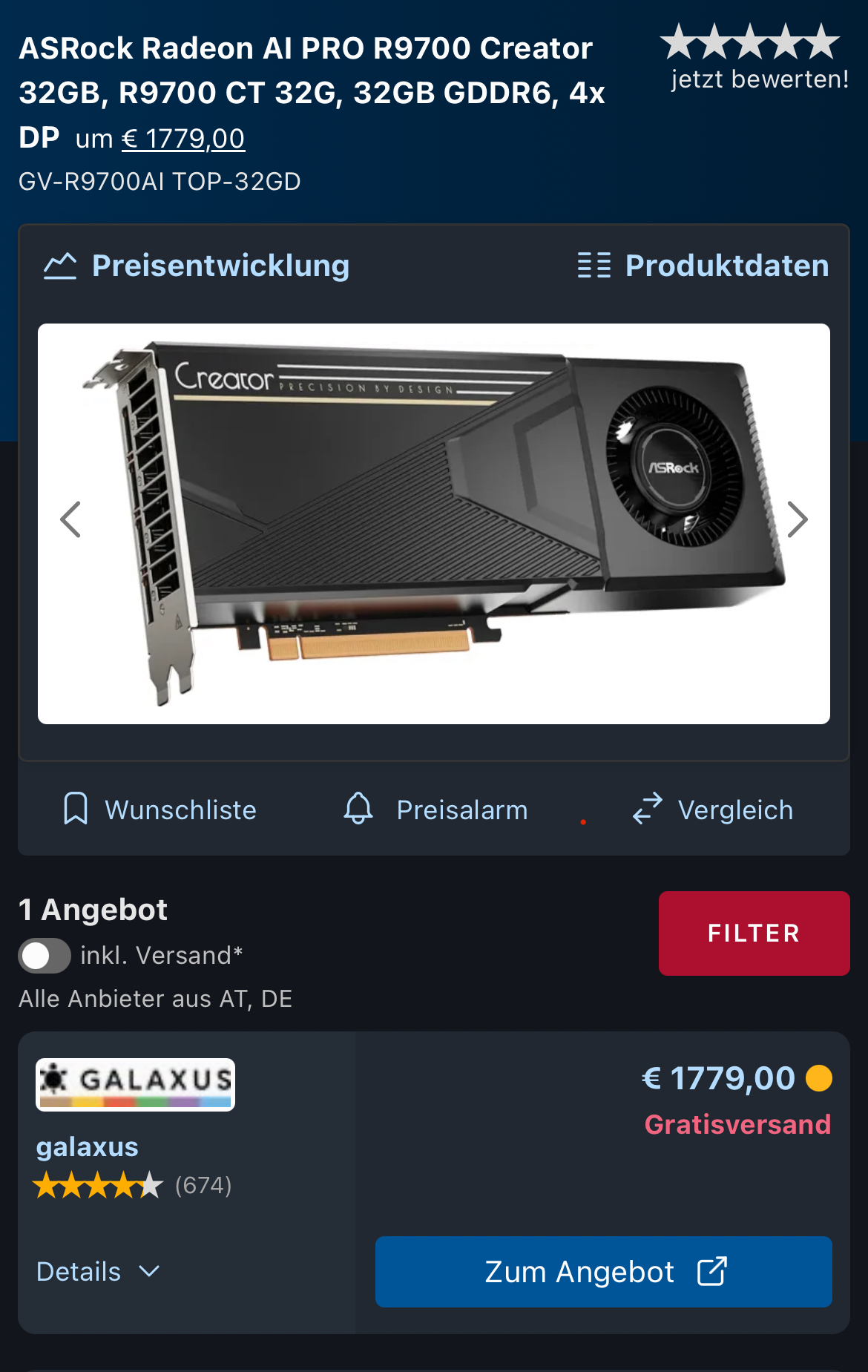Screen dimensions: 868x1372
Task: Open the galaxus shop link
Action: pyautogui.click(x=87, y=1147)
